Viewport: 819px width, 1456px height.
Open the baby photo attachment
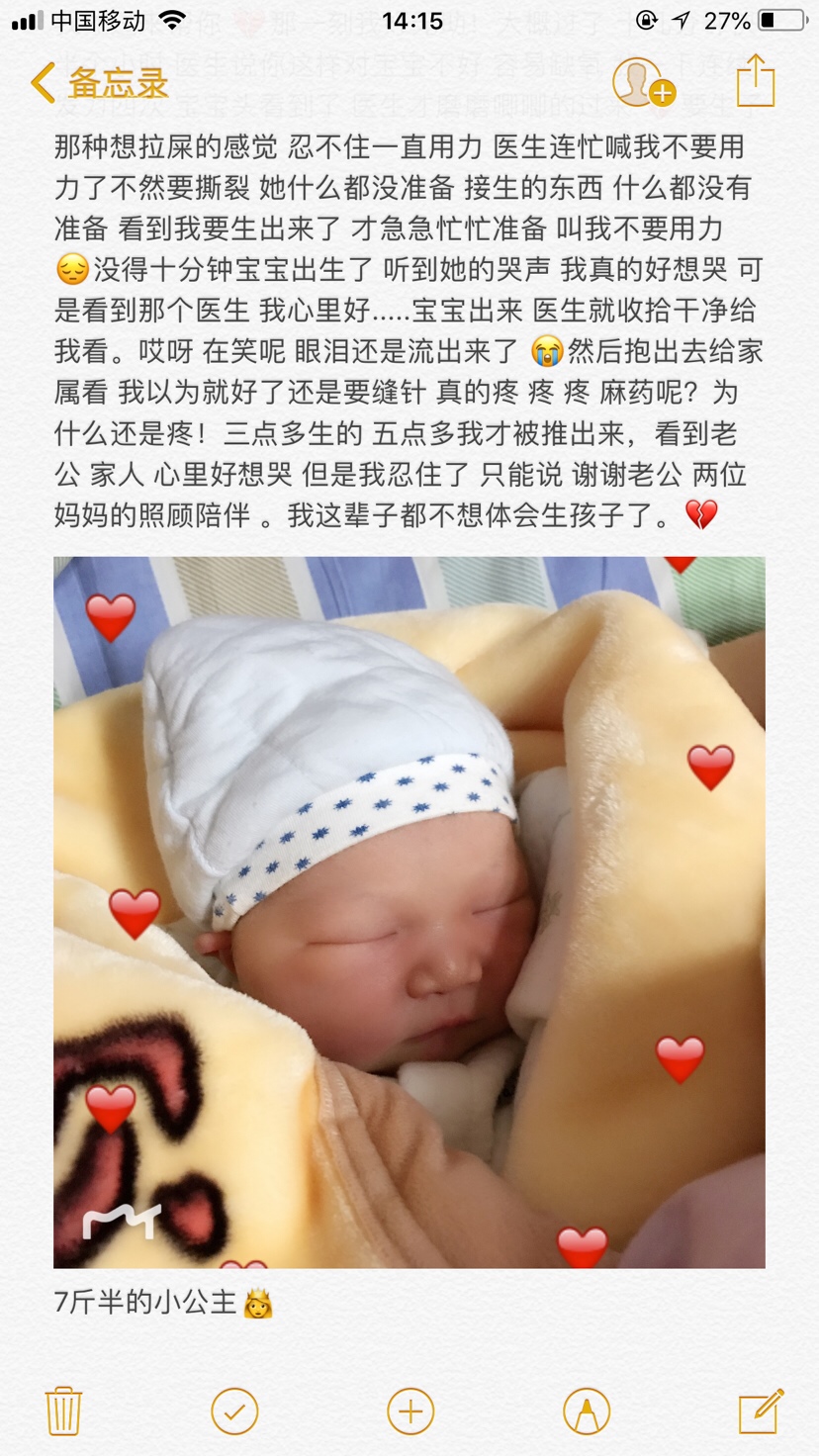(x=409, y=911)
